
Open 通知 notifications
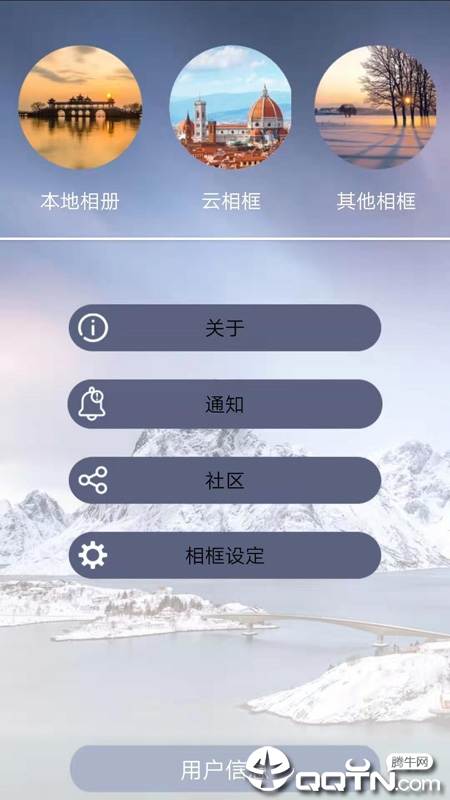[225, 404]
